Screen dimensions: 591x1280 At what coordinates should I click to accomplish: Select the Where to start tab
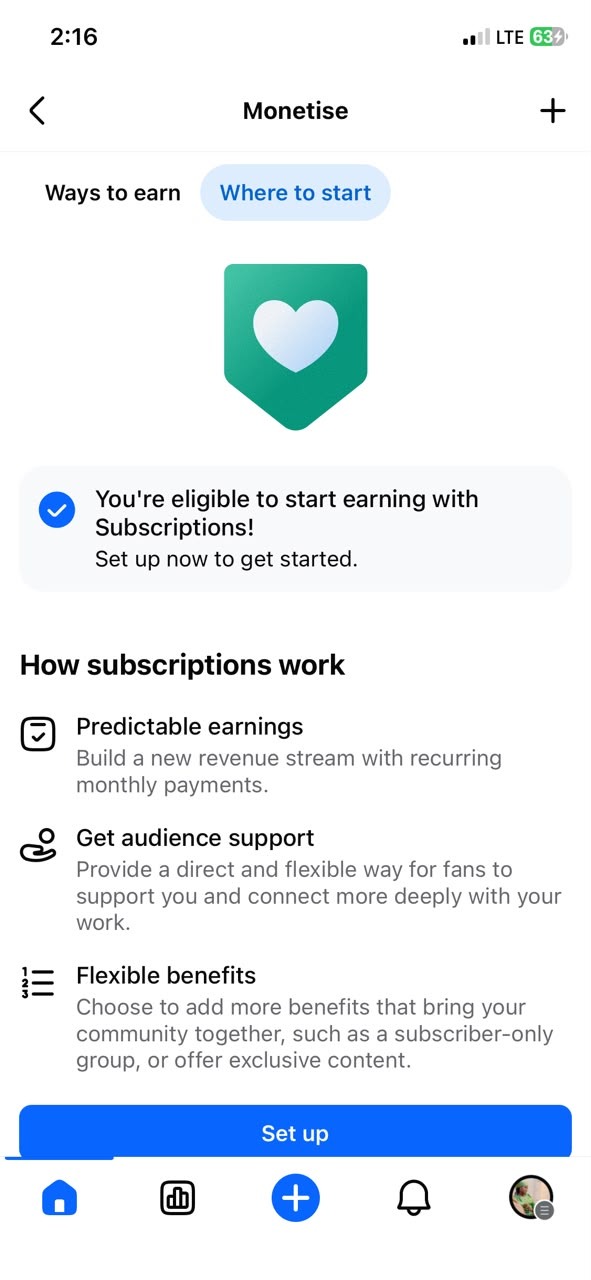295,193
